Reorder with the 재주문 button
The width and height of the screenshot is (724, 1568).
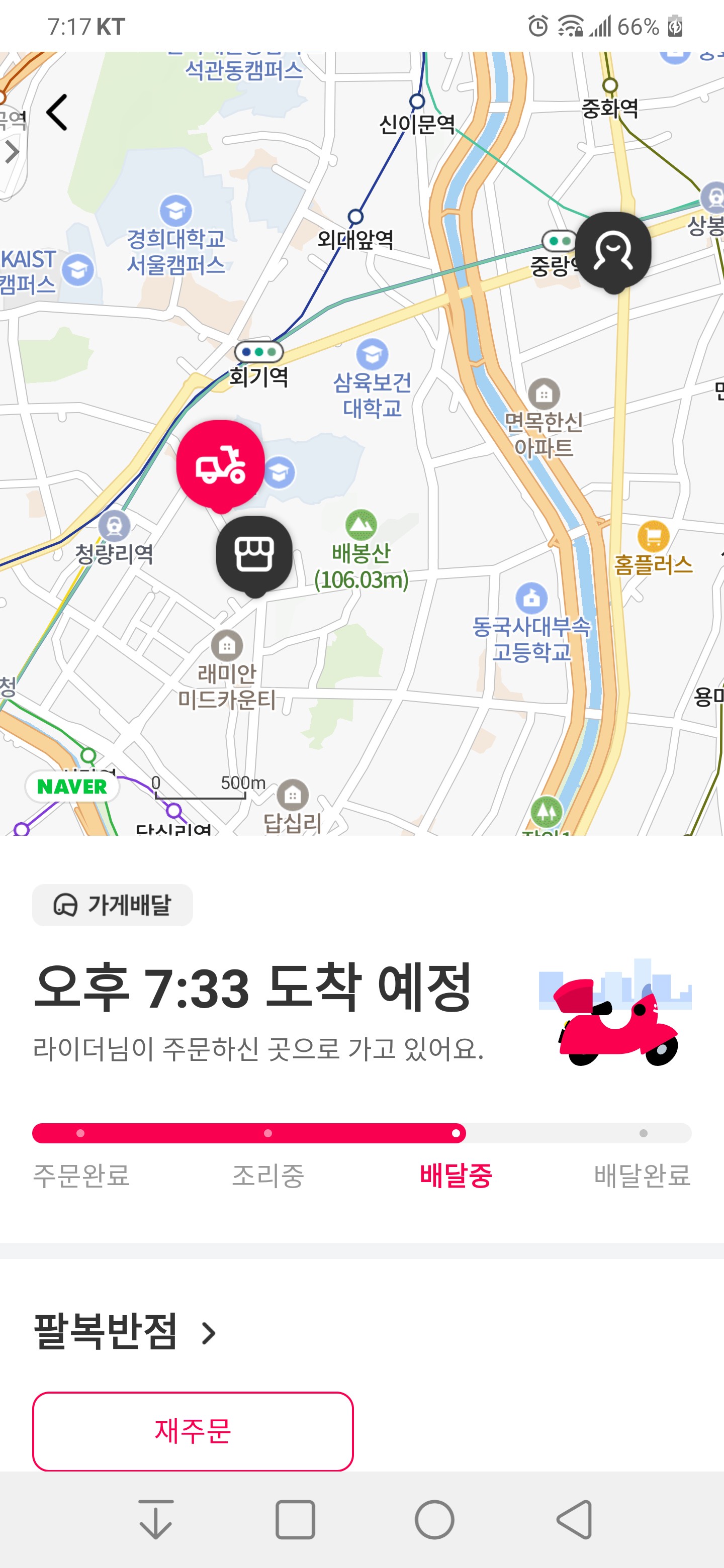[193, 1430]
